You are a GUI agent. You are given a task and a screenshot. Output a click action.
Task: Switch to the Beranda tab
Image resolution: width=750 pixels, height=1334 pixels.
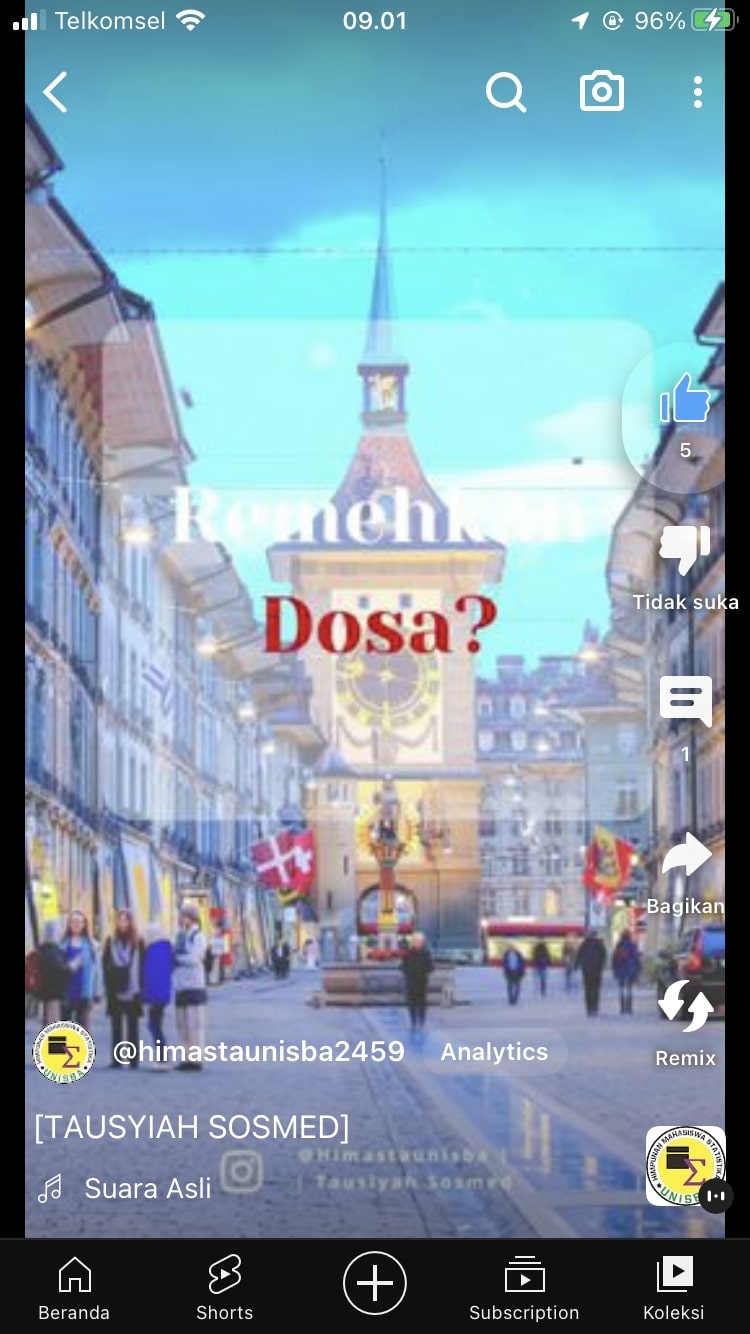[74, 1288]
